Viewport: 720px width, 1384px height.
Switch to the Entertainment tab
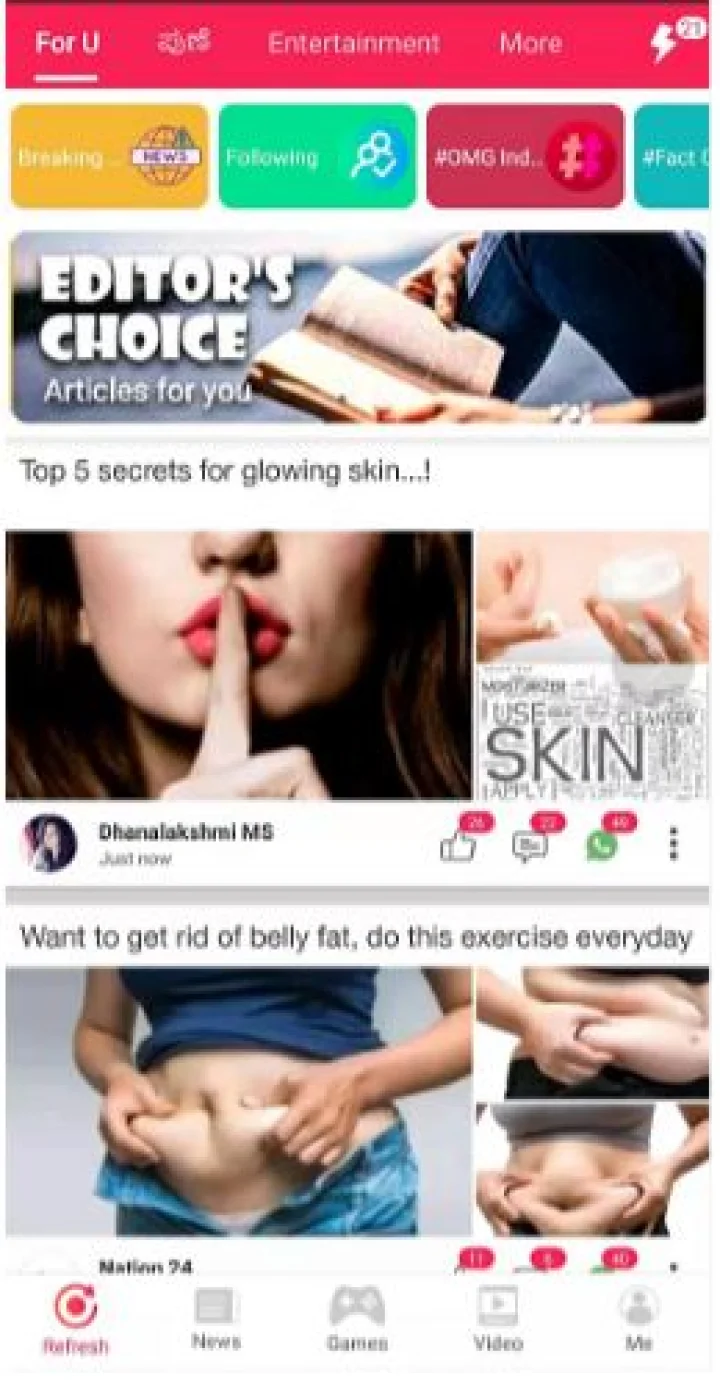(x=353, y=43)
